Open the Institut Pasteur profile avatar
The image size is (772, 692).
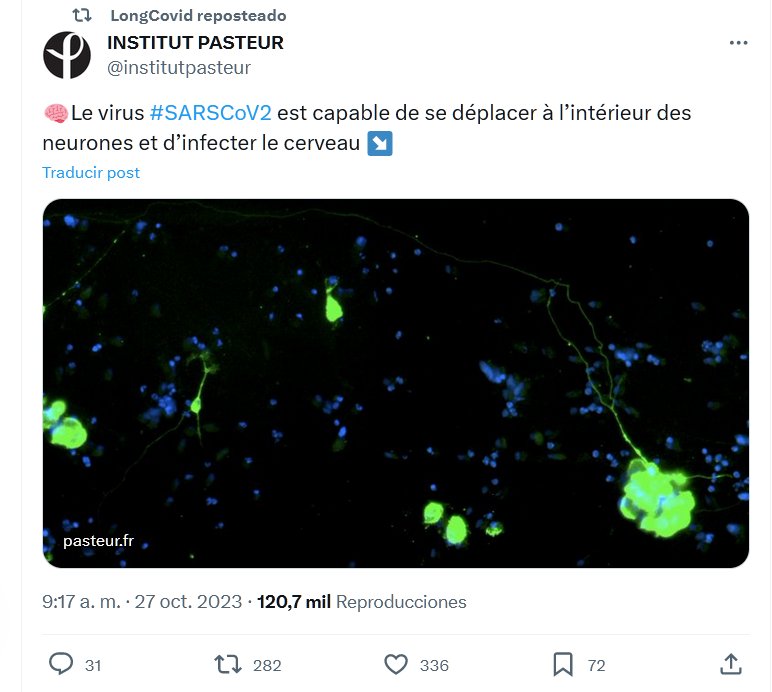(x=67, y=55)
